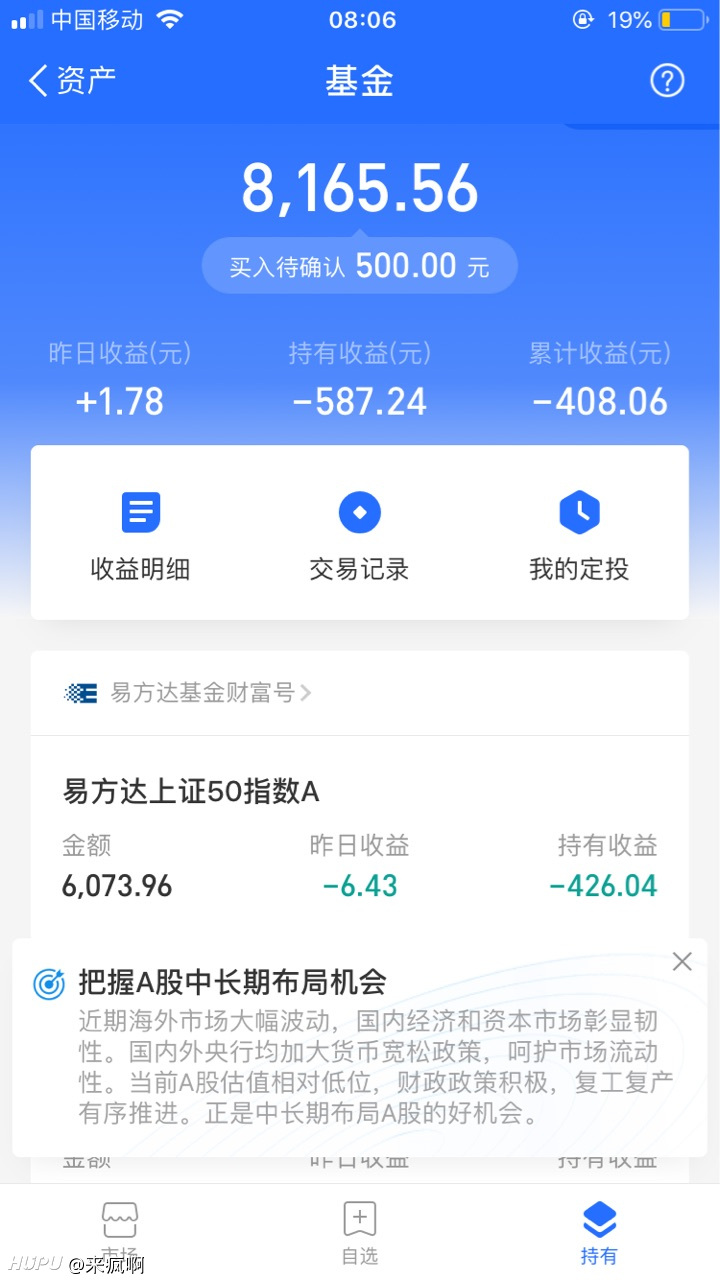Viewport: 720px width, 1280px height.
Task: Open the help question mark icon
Action: click(x=667, y=80)
